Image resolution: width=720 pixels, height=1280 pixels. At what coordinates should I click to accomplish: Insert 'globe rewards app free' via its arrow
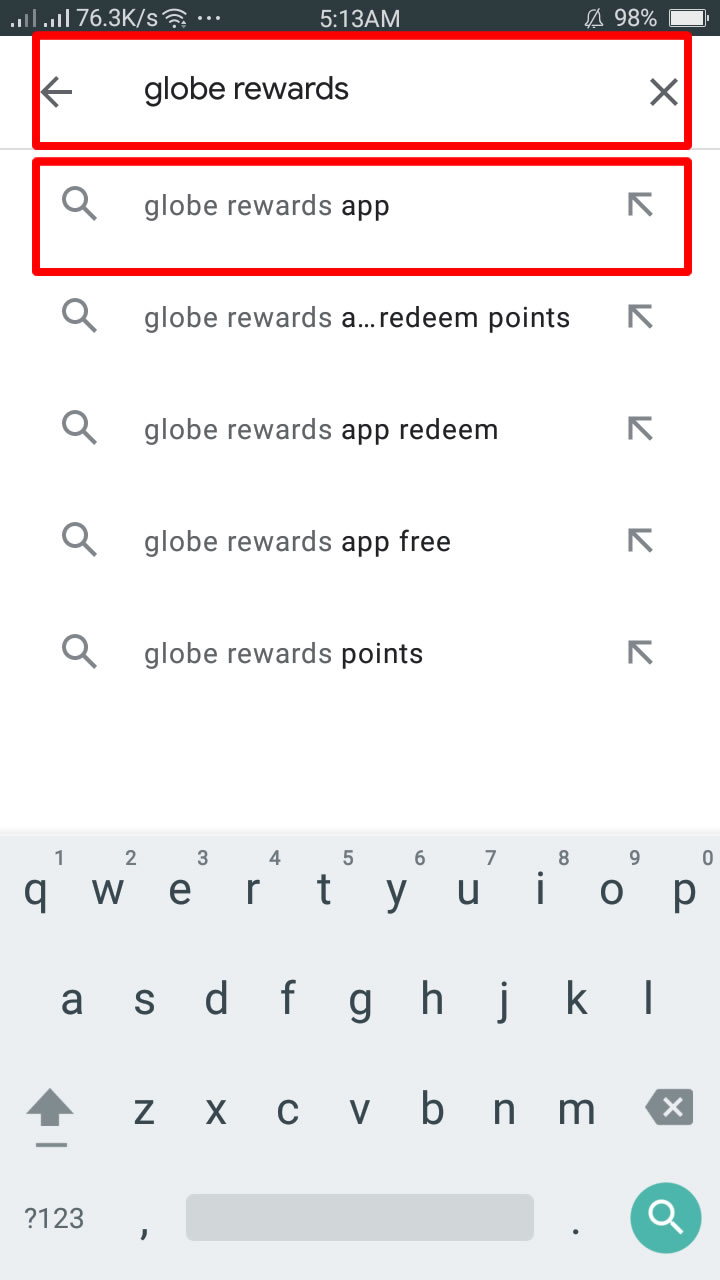640,540
